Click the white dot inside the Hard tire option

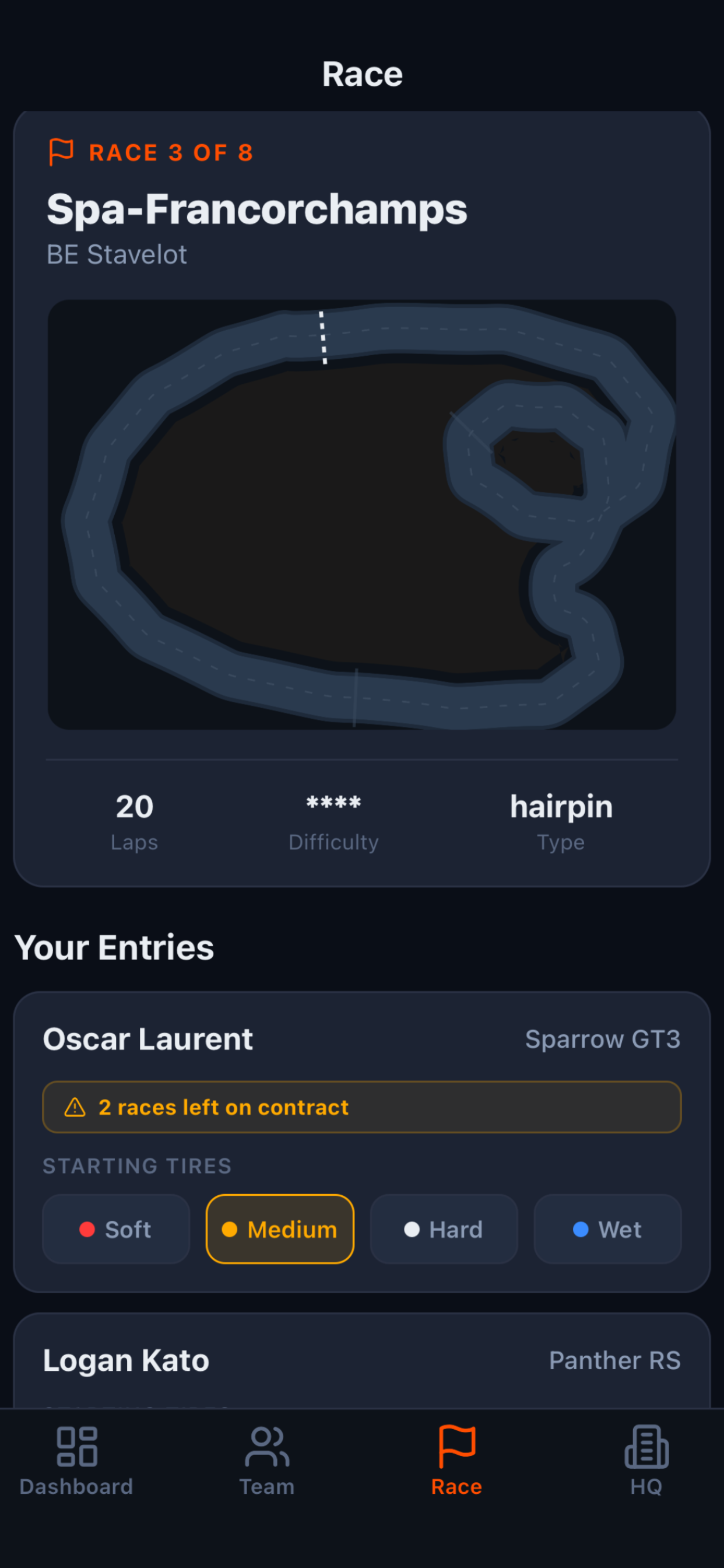coord(414,1229)
